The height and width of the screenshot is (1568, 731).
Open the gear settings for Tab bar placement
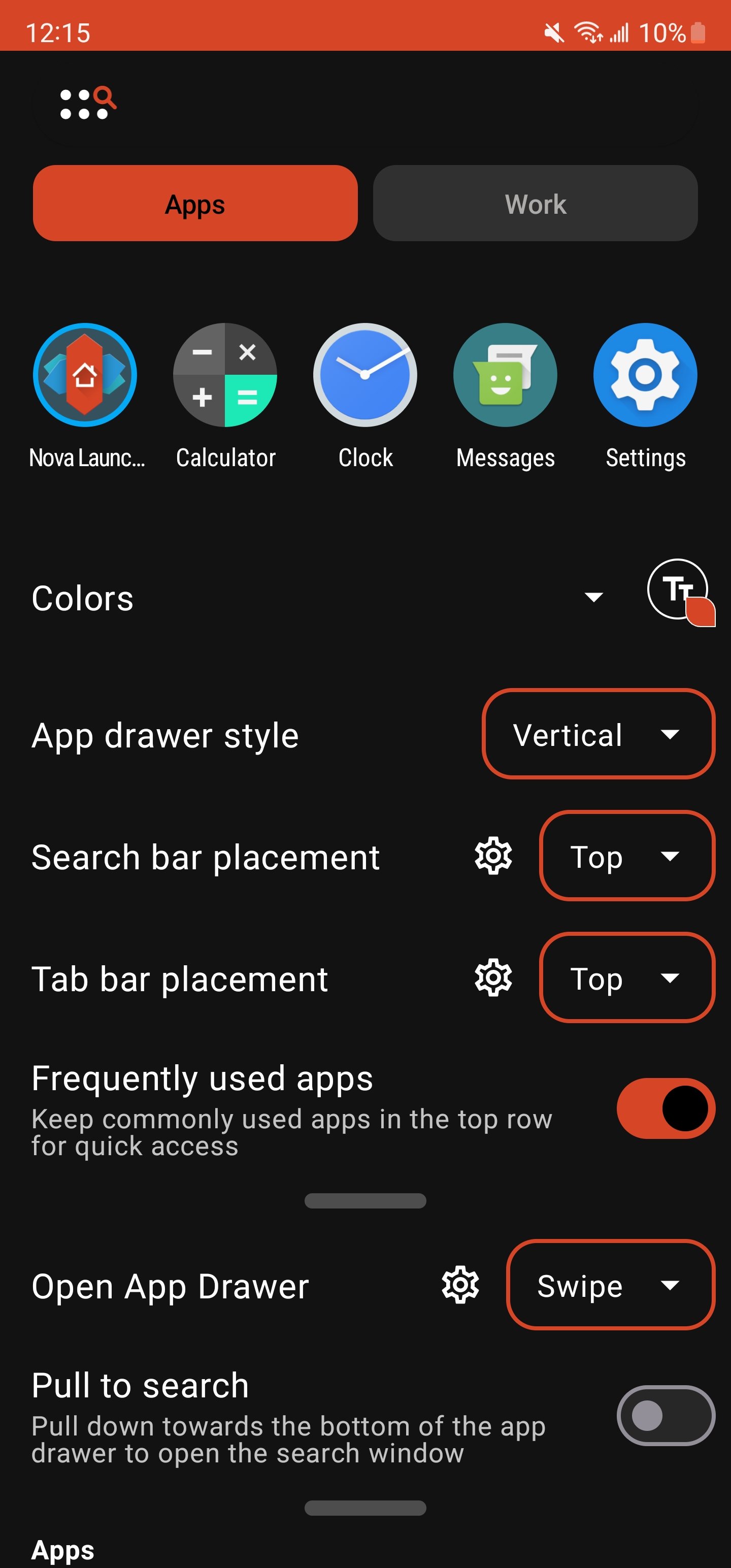tap(493, 978)
